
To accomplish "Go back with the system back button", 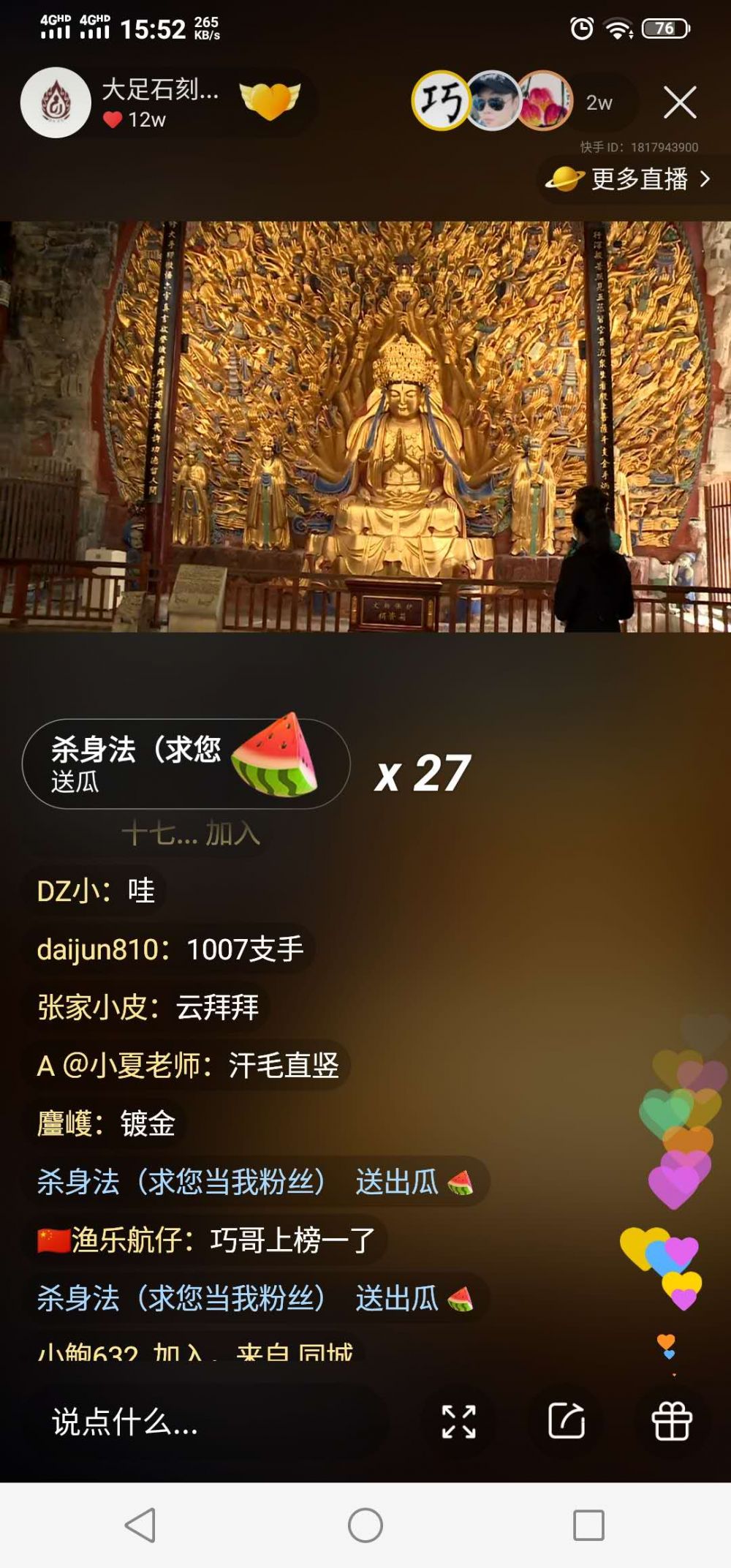I will [140, 1526].
